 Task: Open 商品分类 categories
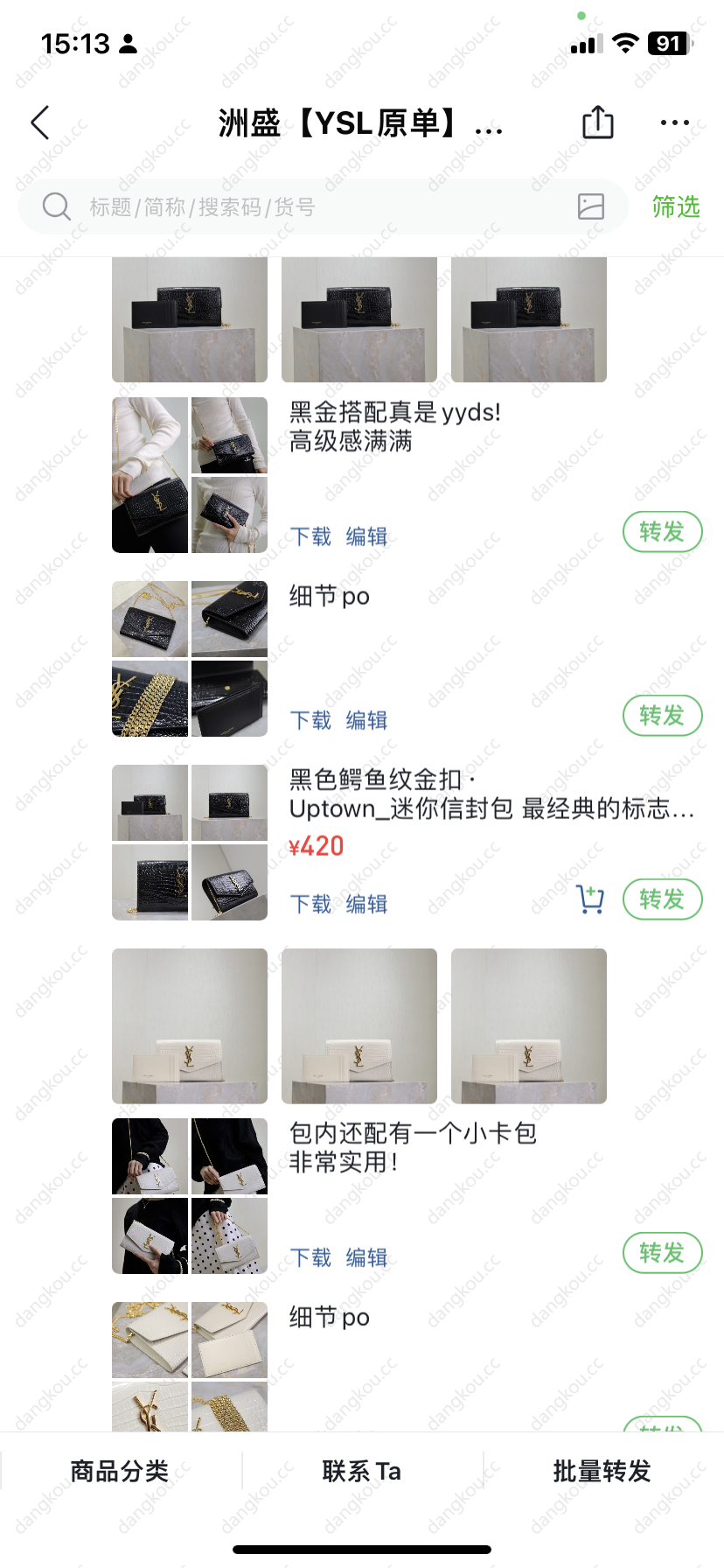click(x=120, y=1471)
